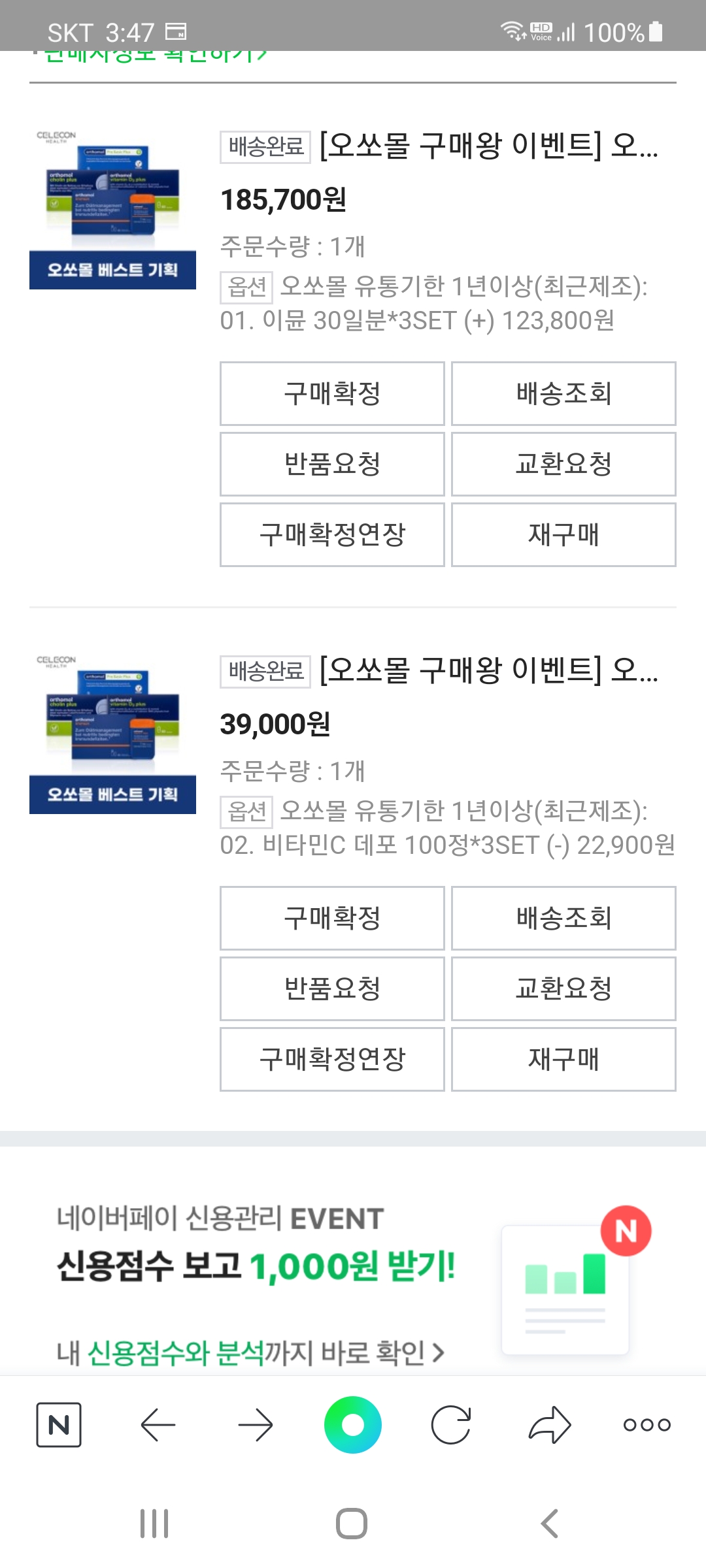Request a return for the 39,000원 order

coord(332,988)
